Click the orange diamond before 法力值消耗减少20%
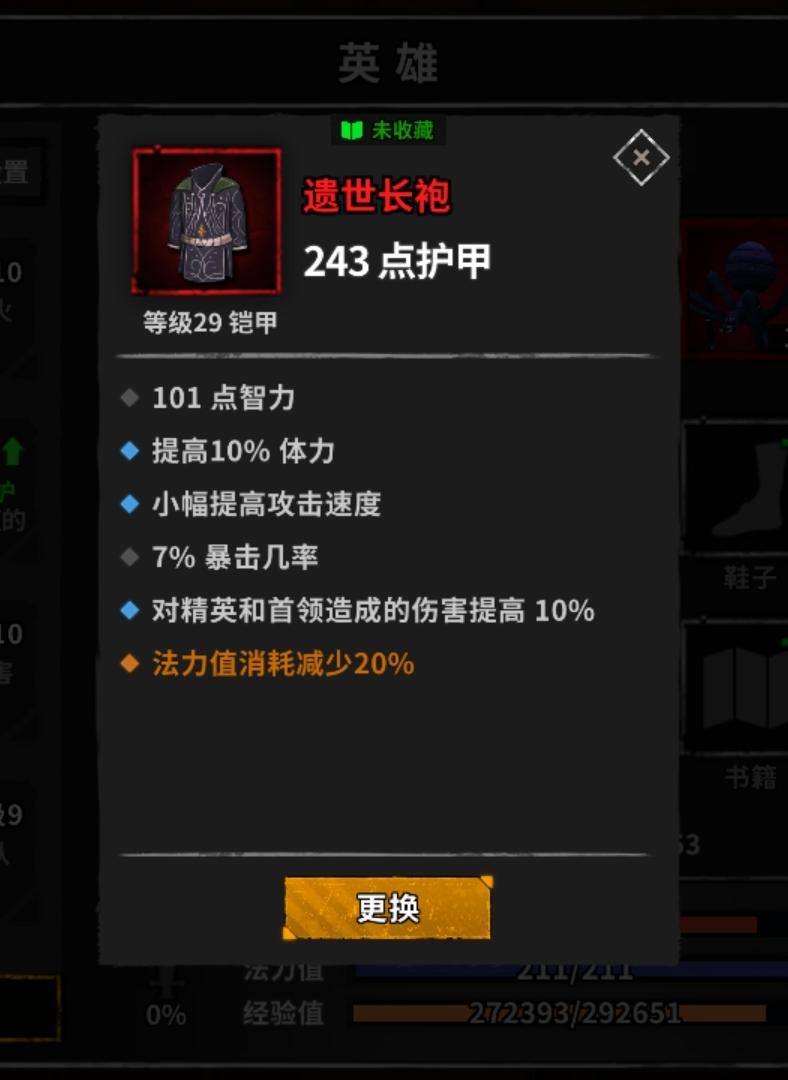The height and width of the screenshot is (1080, 788). coord(130,662)
